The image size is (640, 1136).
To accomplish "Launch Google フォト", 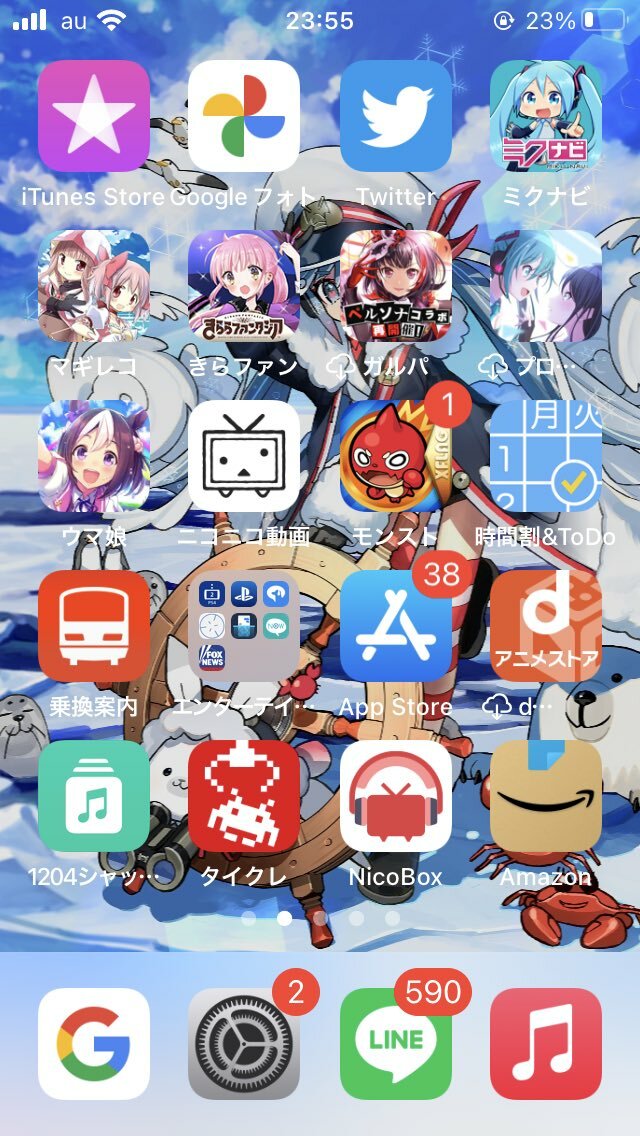I will point(244,116).
